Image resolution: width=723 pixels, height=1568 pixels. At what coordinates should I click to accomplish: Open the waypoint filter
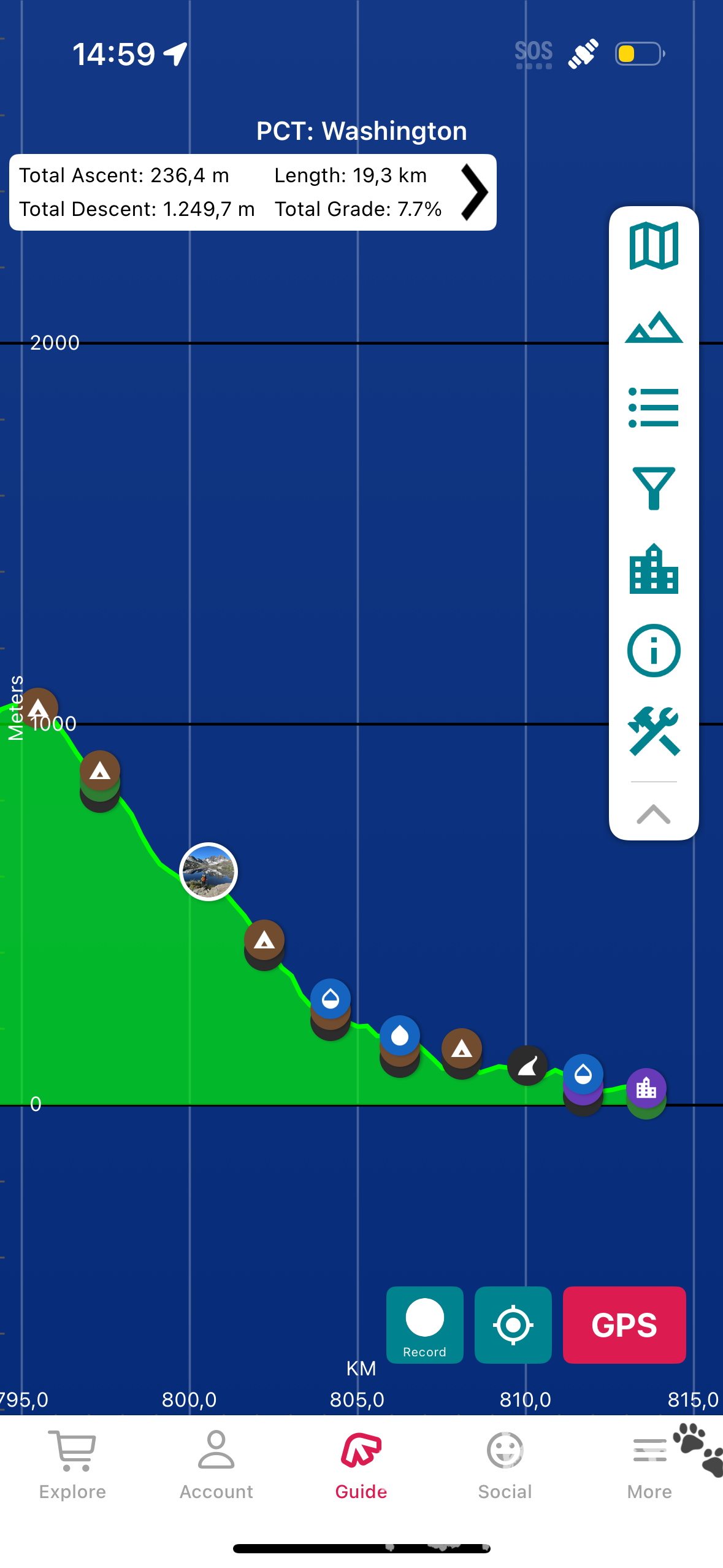click(x=654, y=488)
